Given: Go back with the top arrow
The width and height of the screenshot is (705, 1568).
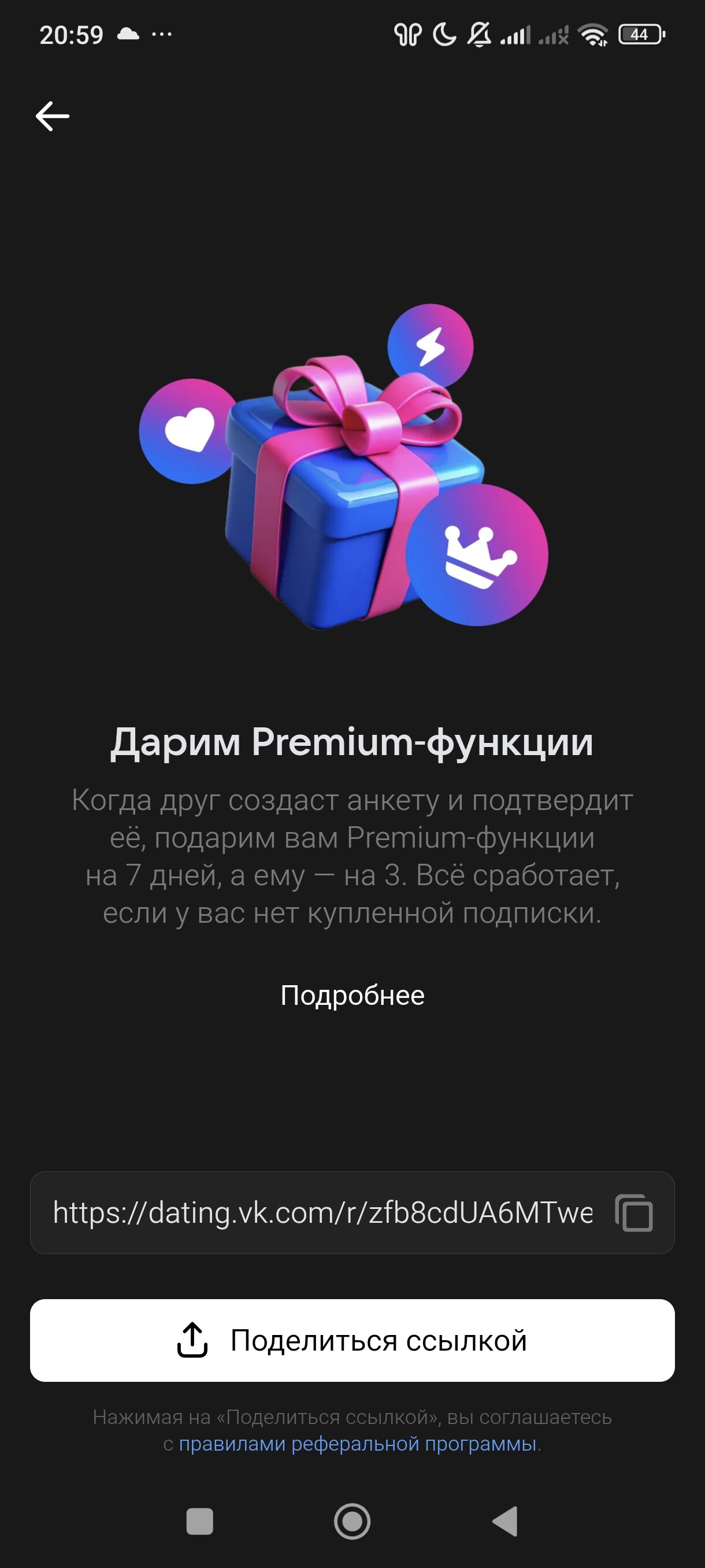Looking at the screenshot, I should 53,116.
